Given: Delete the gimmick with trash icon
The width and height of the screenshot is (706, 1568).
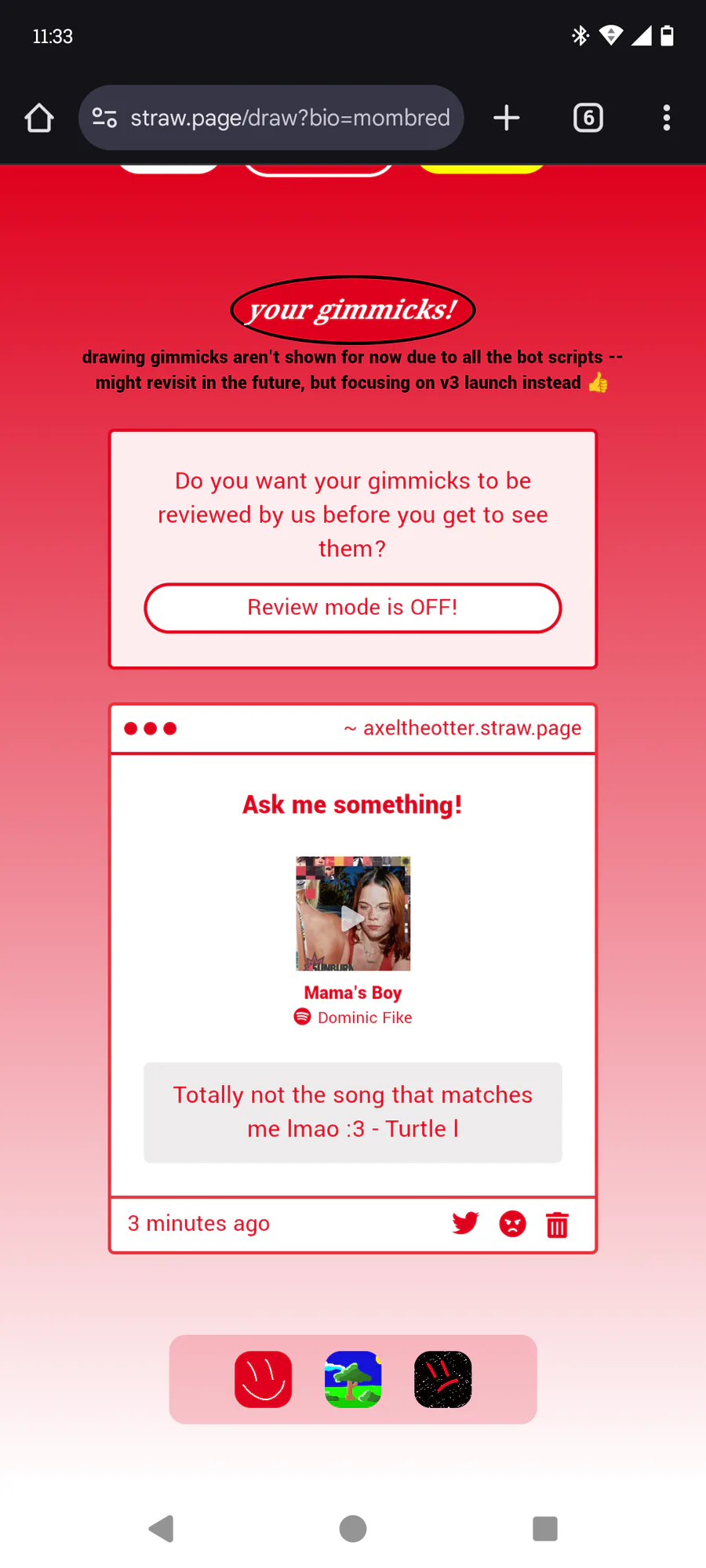Looking at the screenshot, I should coord(558,1224).
